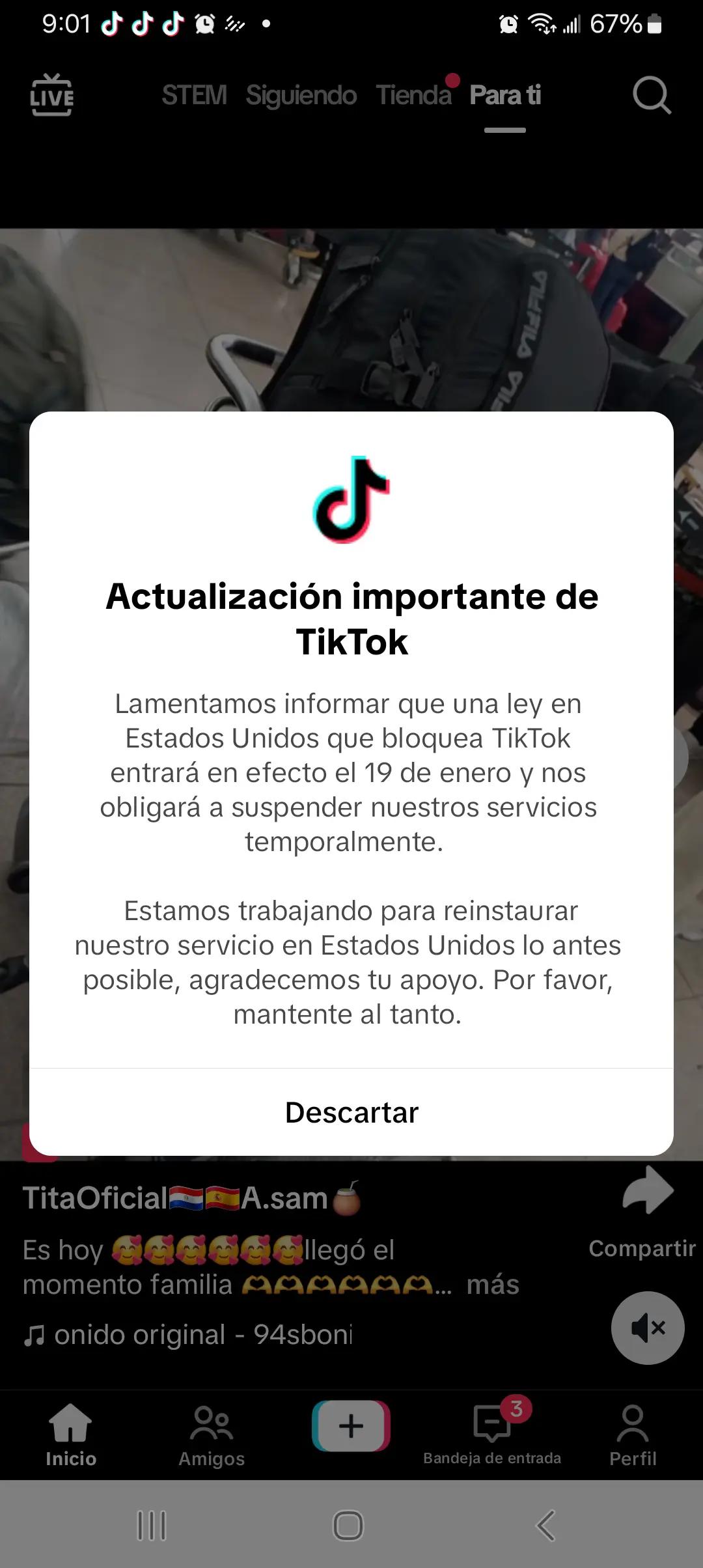This screenshot has width=703, height=1568.
Task: Switch to the STEM tab
Action: [194, 95]
